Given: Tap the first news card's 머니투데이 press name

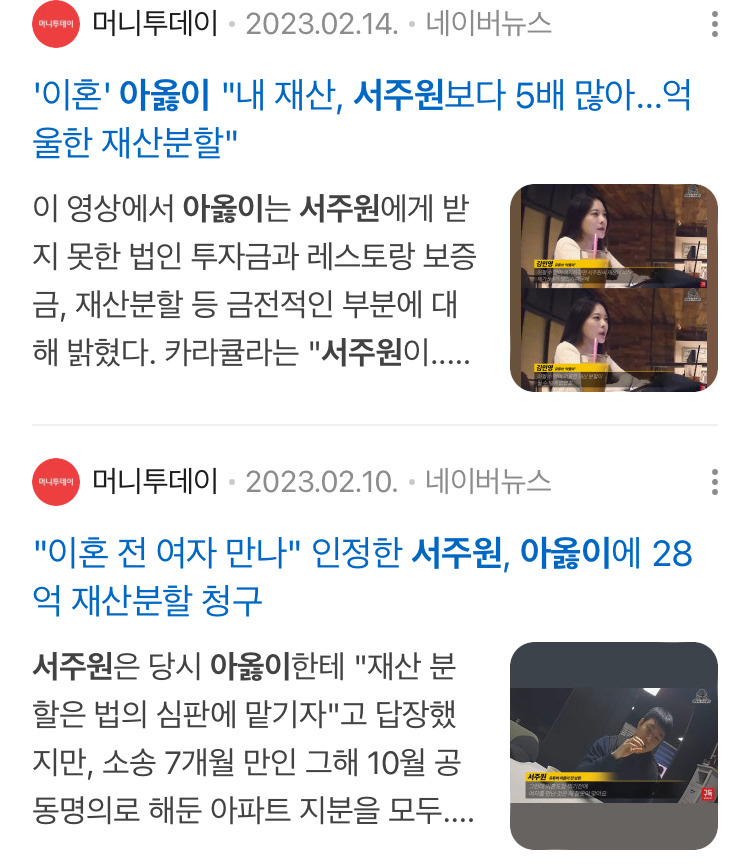Looking at the screenshot, I should click(x=151, y=22).
